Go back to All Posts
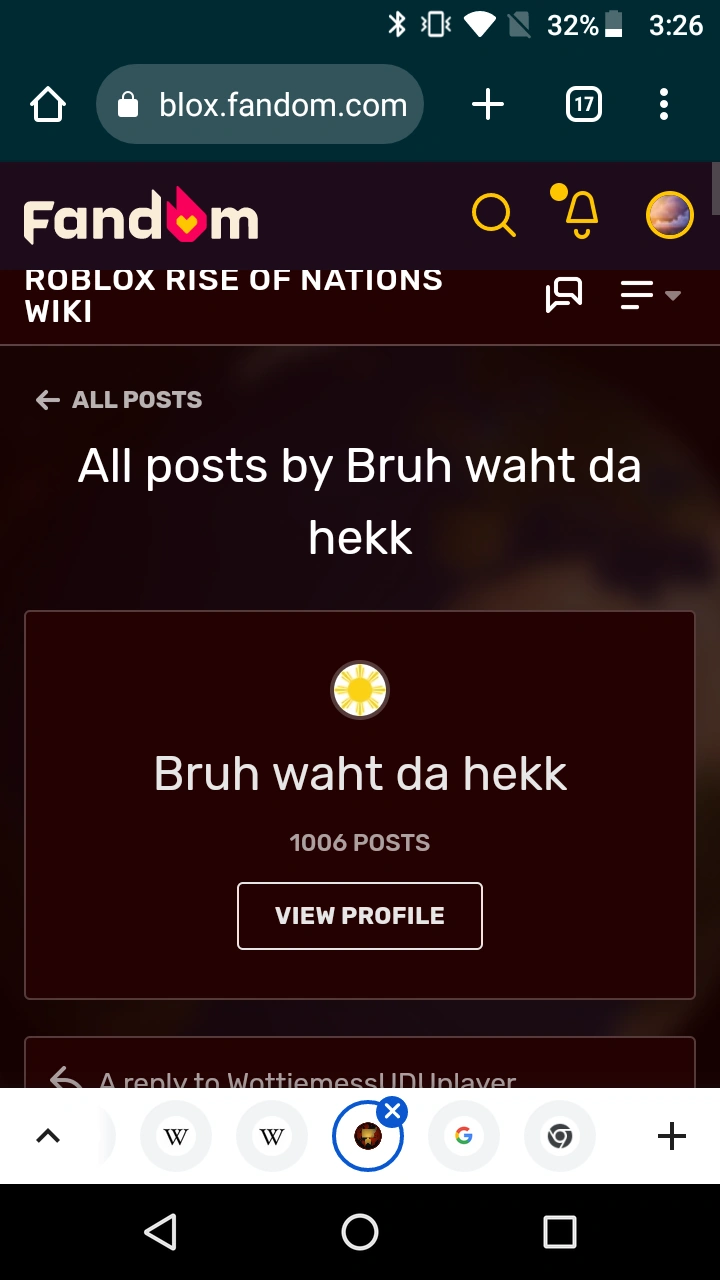720x1280 pixels. pyautogui.click(x=119, y=400)
